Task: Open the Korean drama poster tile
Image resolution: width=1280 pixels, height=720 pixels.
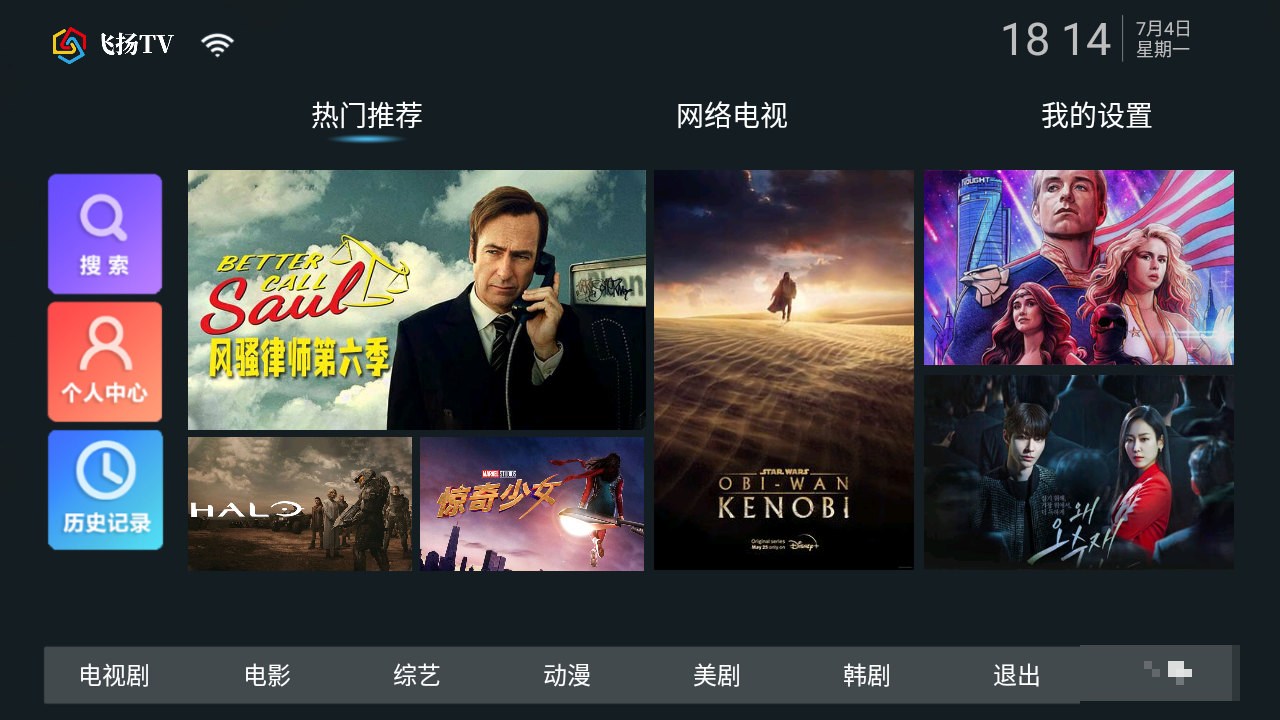Action: 1078,472
